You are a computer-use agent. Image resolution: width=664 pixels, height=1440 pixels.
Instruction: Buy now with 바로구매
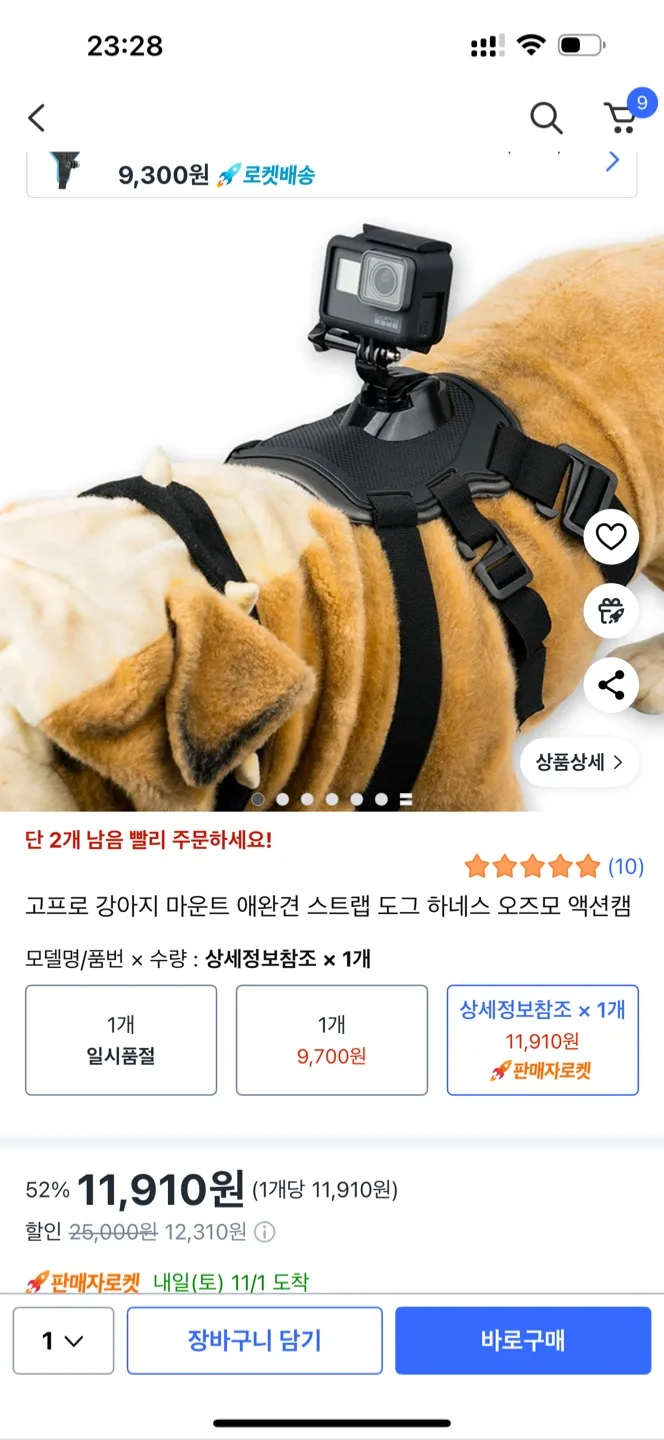pos(523,1340)
